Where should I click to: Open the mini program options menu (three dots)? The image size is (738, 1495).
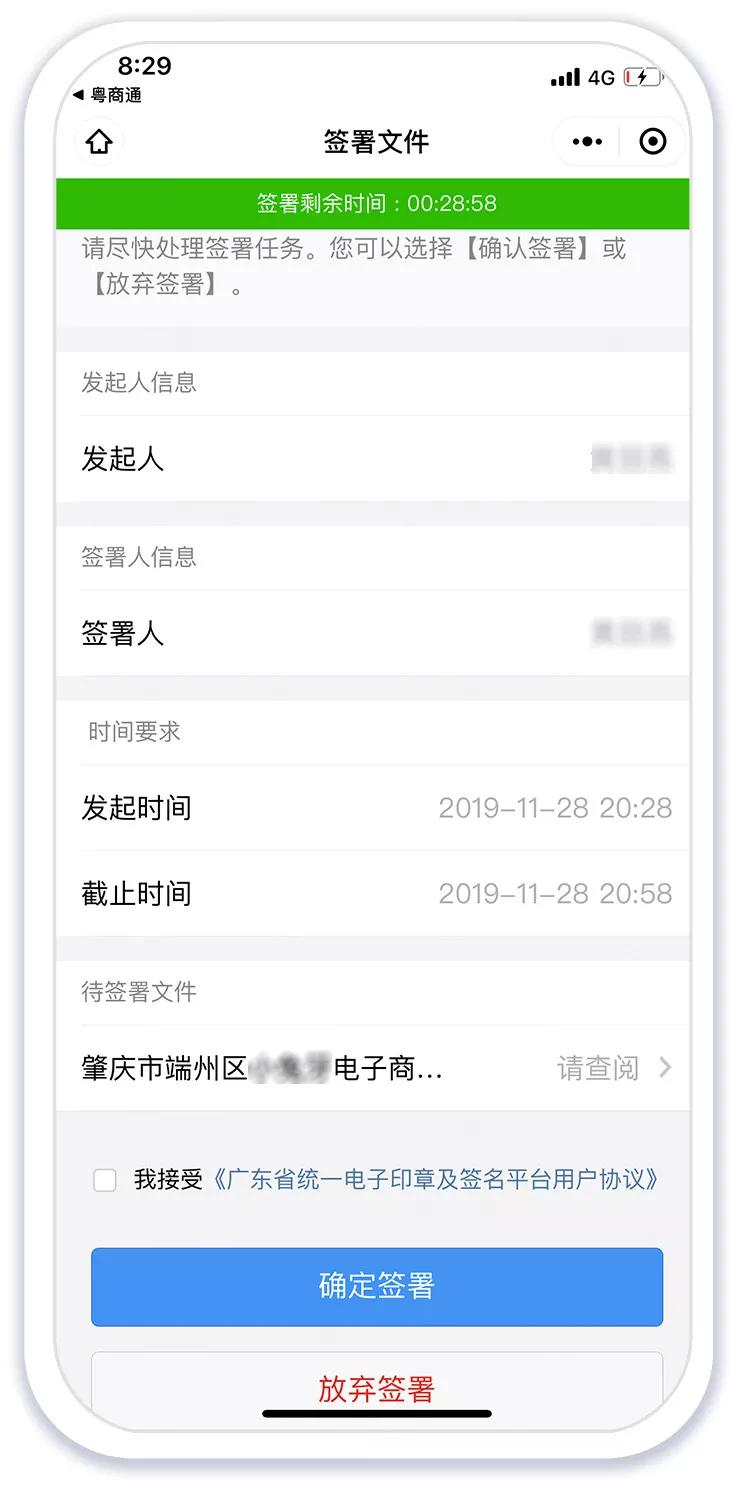coord(586,141)
